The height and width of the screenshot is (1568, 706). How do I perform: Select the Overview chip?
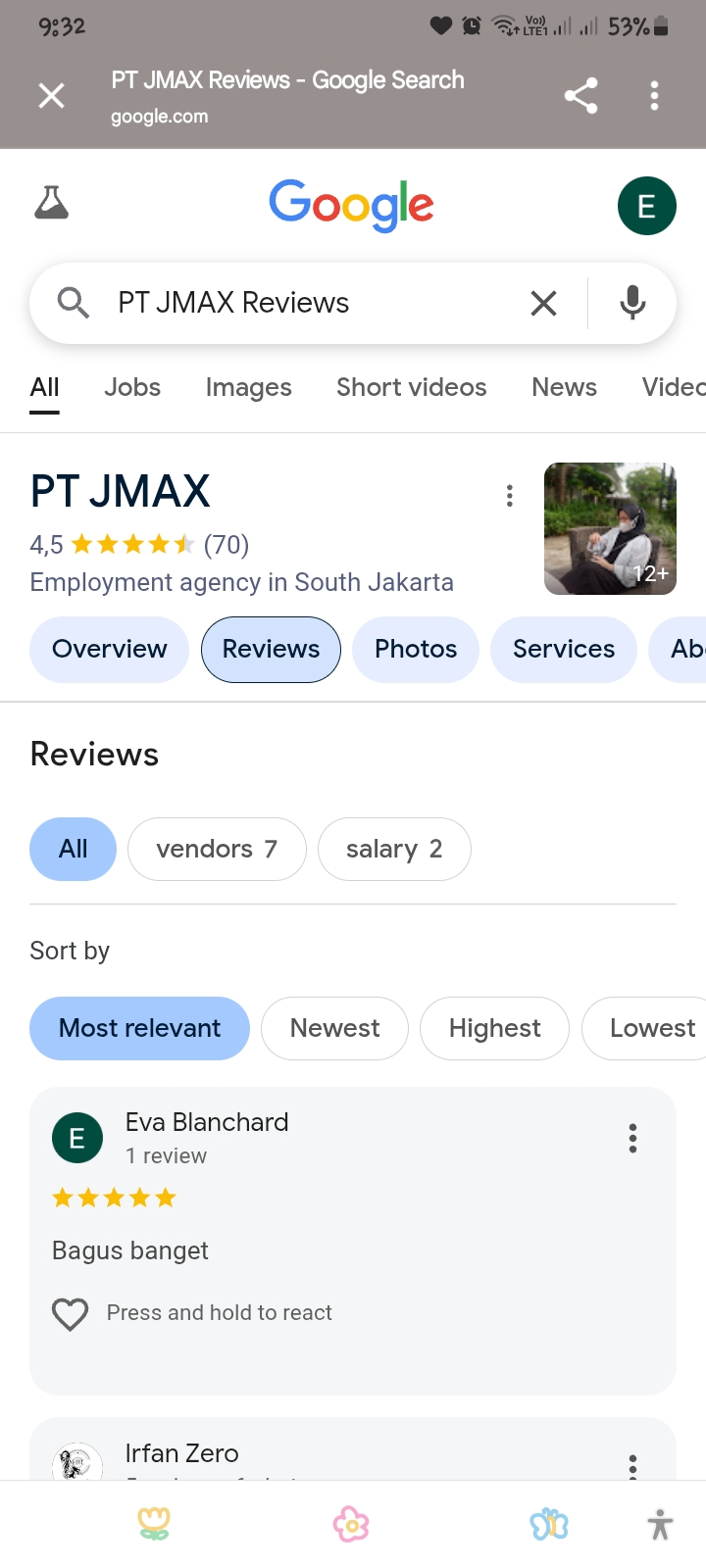[109, 649]
